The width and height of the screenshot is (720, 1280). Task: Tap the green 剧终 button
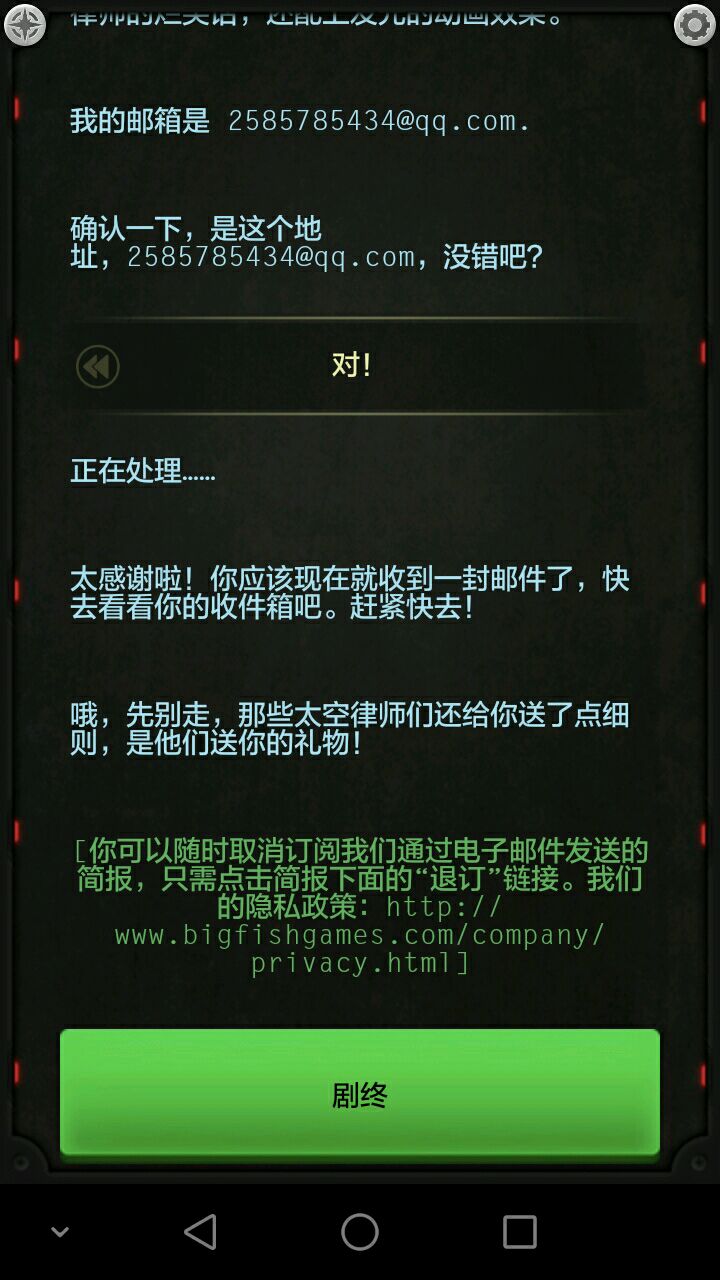point(360,1093)
